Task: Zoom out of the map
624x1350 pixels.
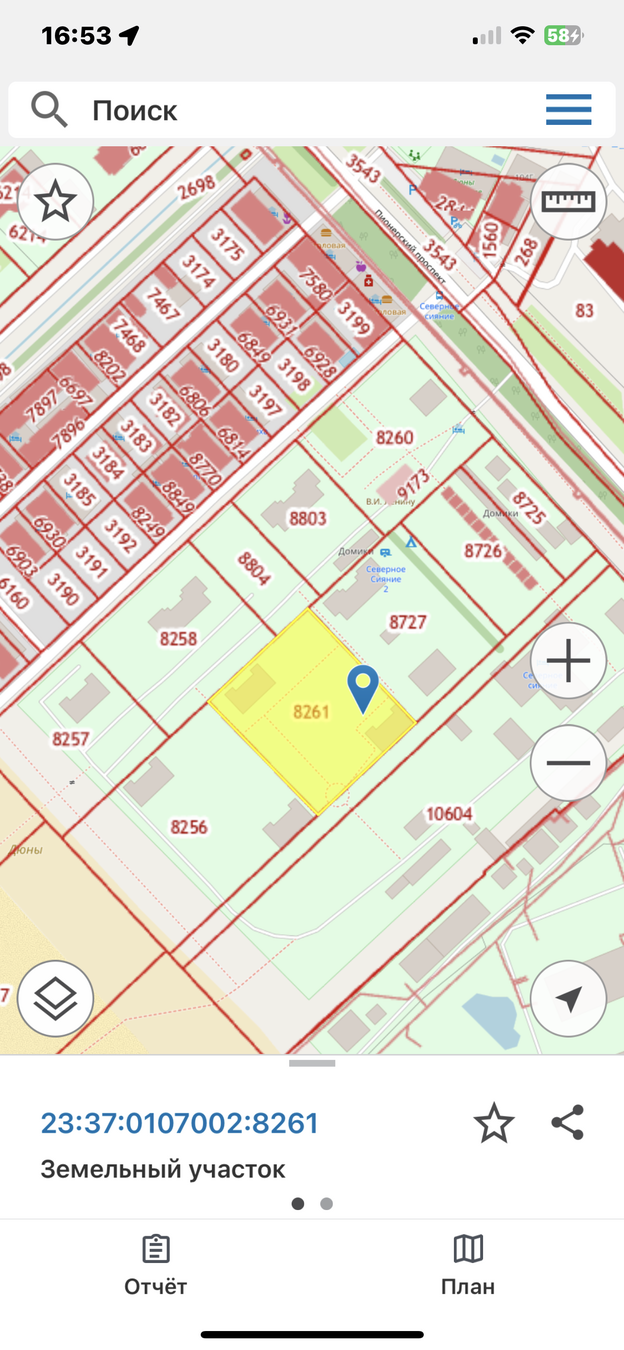Action: pyautogui.click(x=568, y=763)
